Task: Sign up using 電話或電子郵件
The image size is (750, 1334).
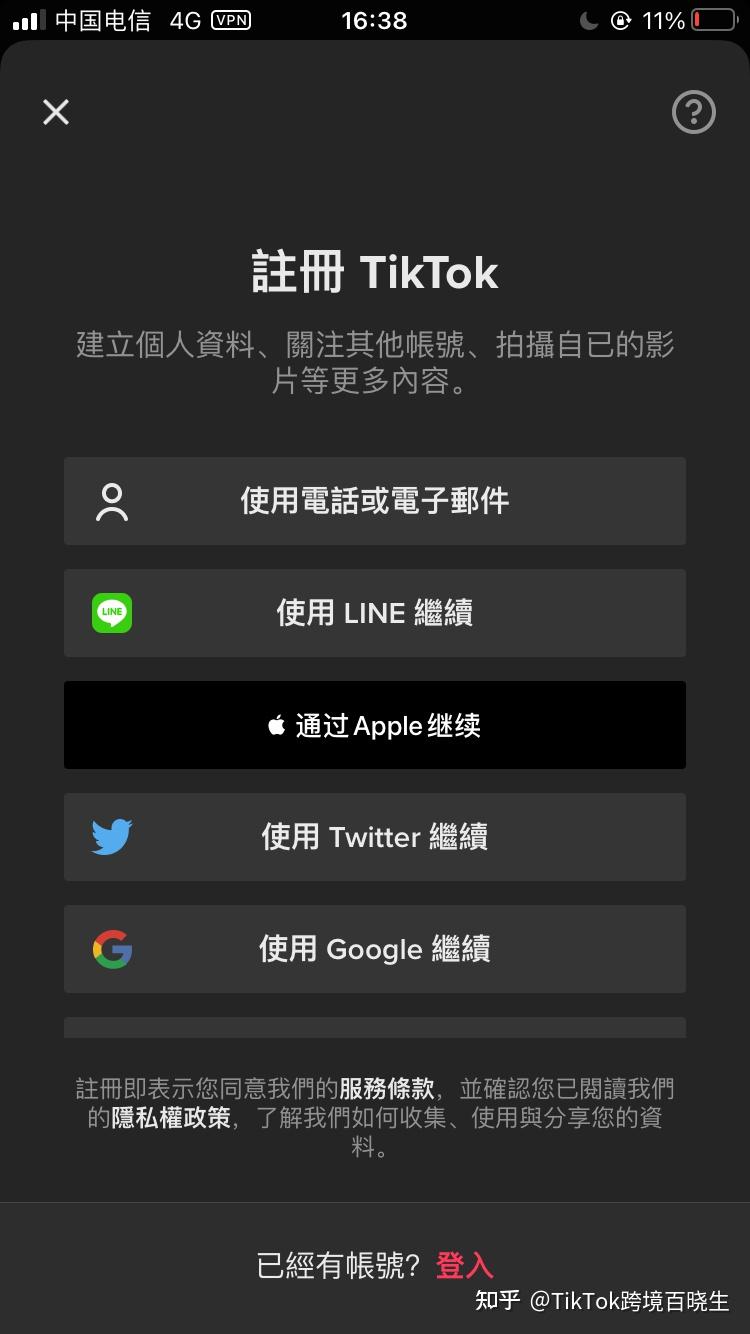Action: 375,501
